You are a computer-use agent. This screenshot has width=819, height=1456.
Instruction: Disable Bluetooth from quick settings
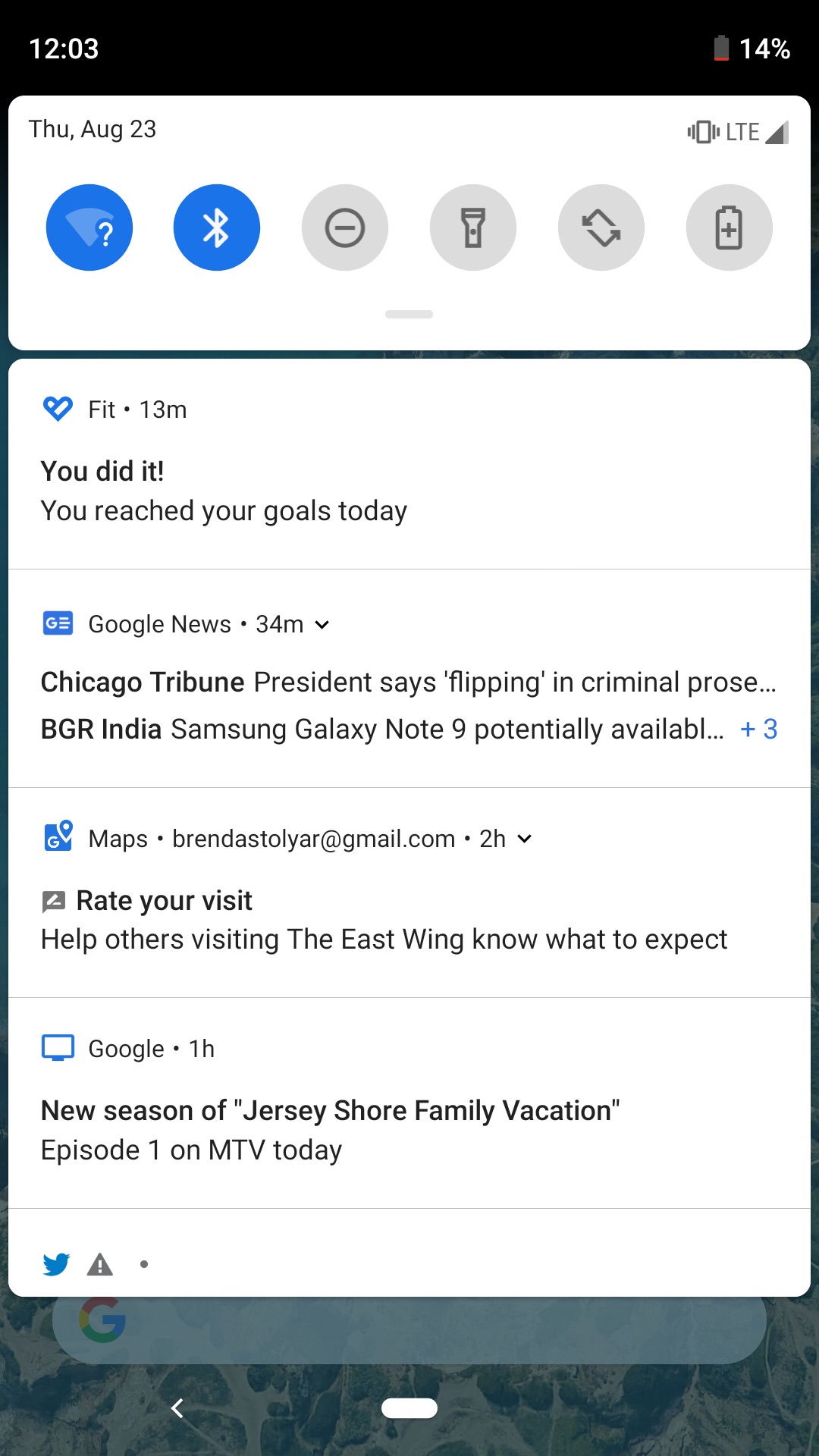(217, 227)
